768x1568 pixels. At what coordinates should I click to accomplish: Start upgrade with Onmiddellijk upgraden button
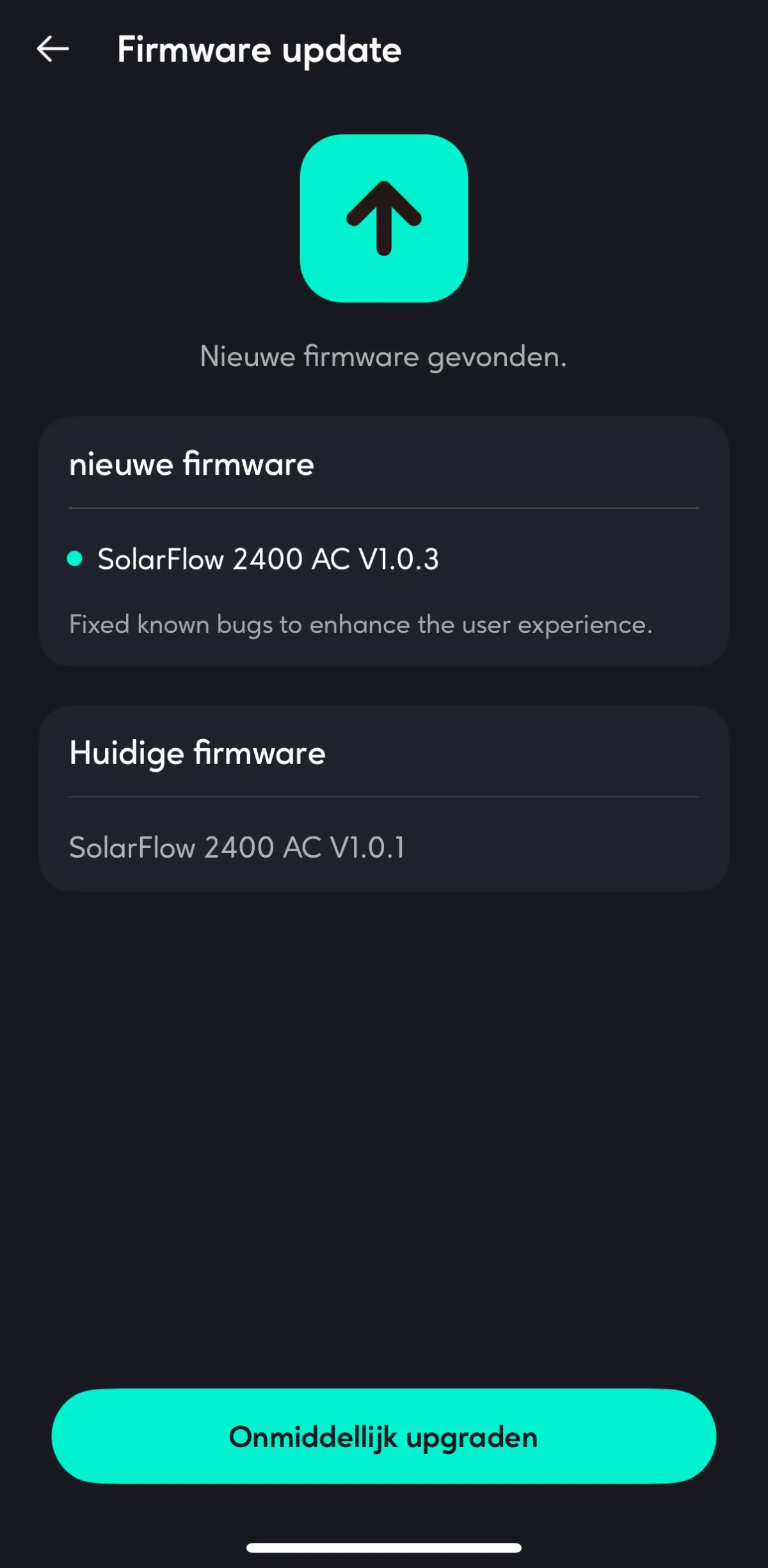pos(384,1437)
